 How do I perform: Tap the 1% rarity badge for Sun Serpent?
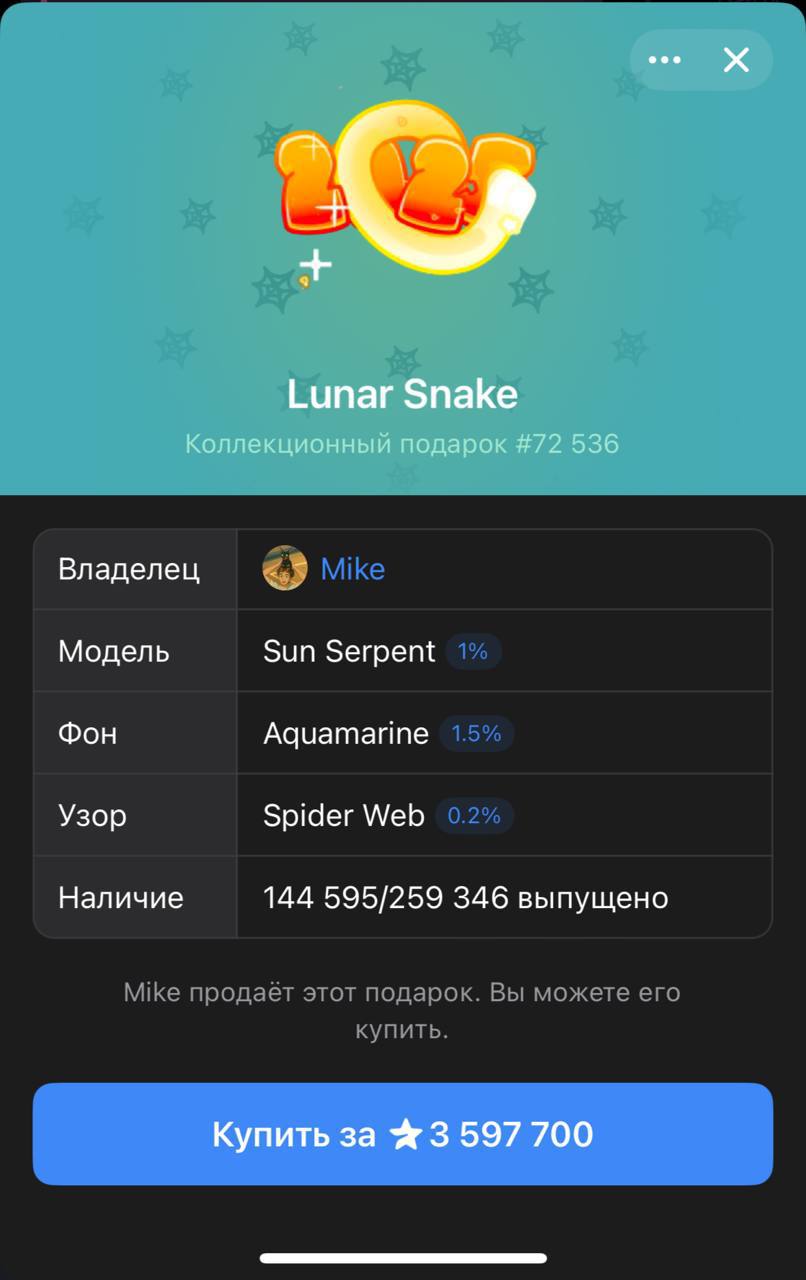point(472,652)
